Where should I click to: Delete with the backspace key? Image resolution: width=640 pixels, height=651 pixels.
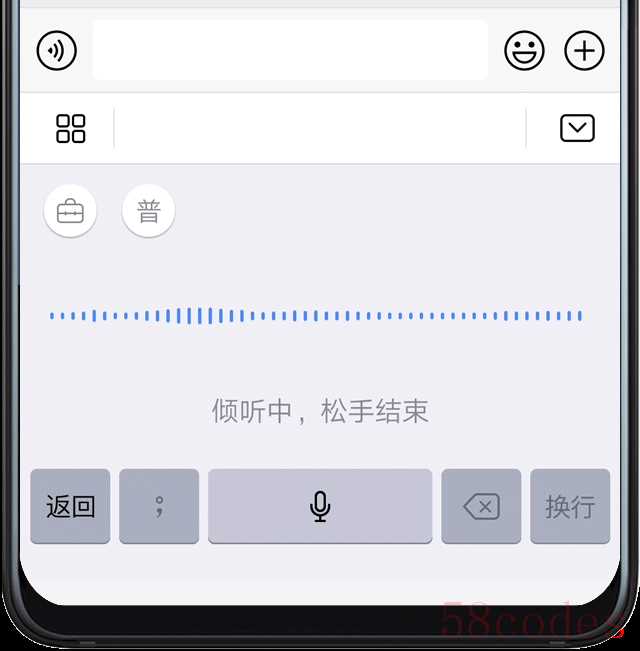point(481,506)
